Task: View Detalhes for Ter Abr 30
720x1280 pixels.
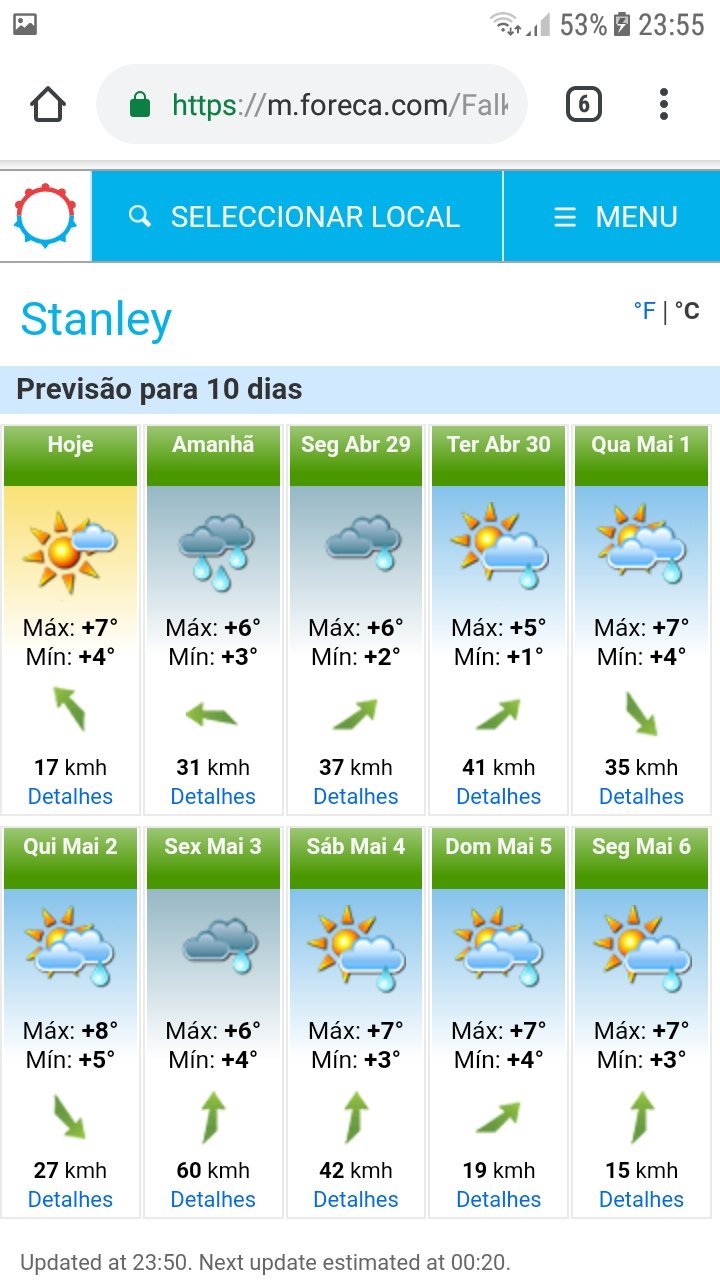Action: (499, 796)
